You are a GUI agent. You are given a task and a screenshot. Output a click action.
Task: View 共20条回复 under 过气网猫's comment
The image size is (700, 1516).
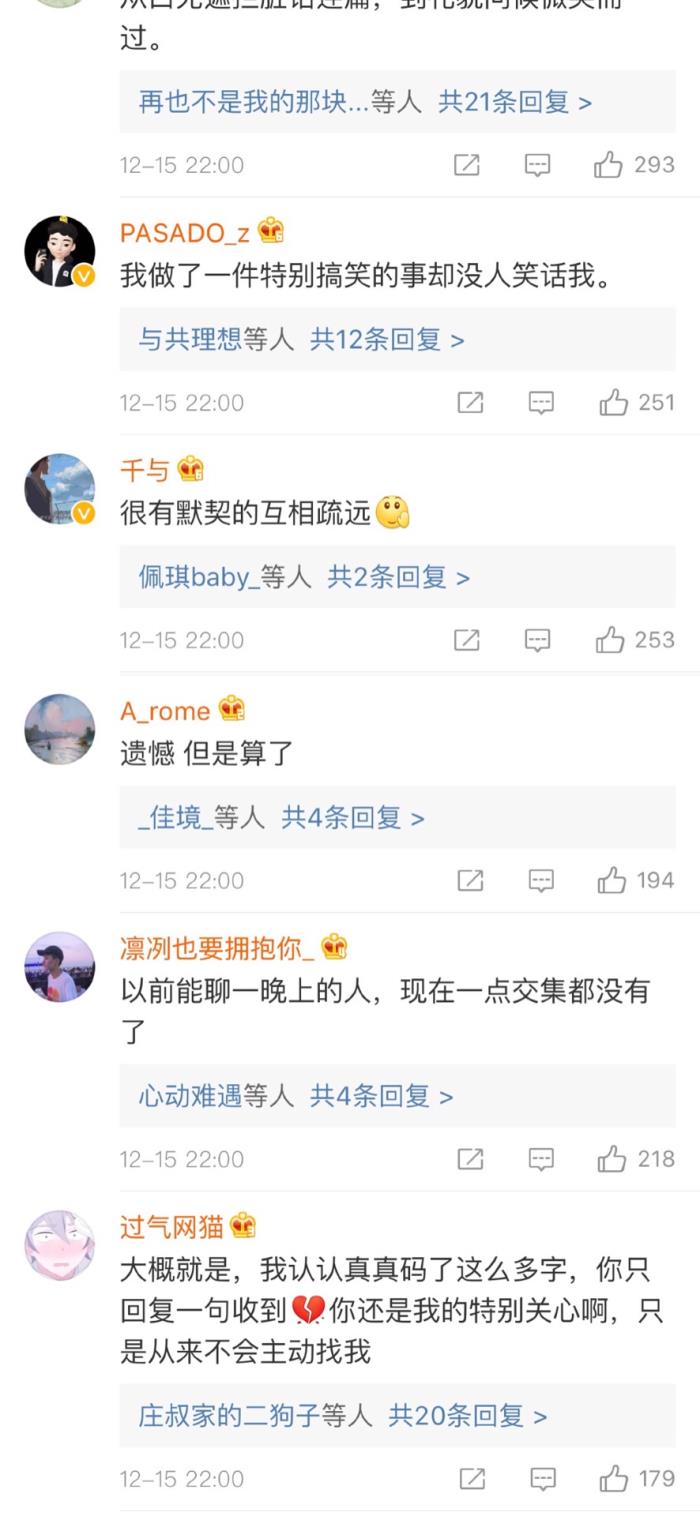(468, 1416)
